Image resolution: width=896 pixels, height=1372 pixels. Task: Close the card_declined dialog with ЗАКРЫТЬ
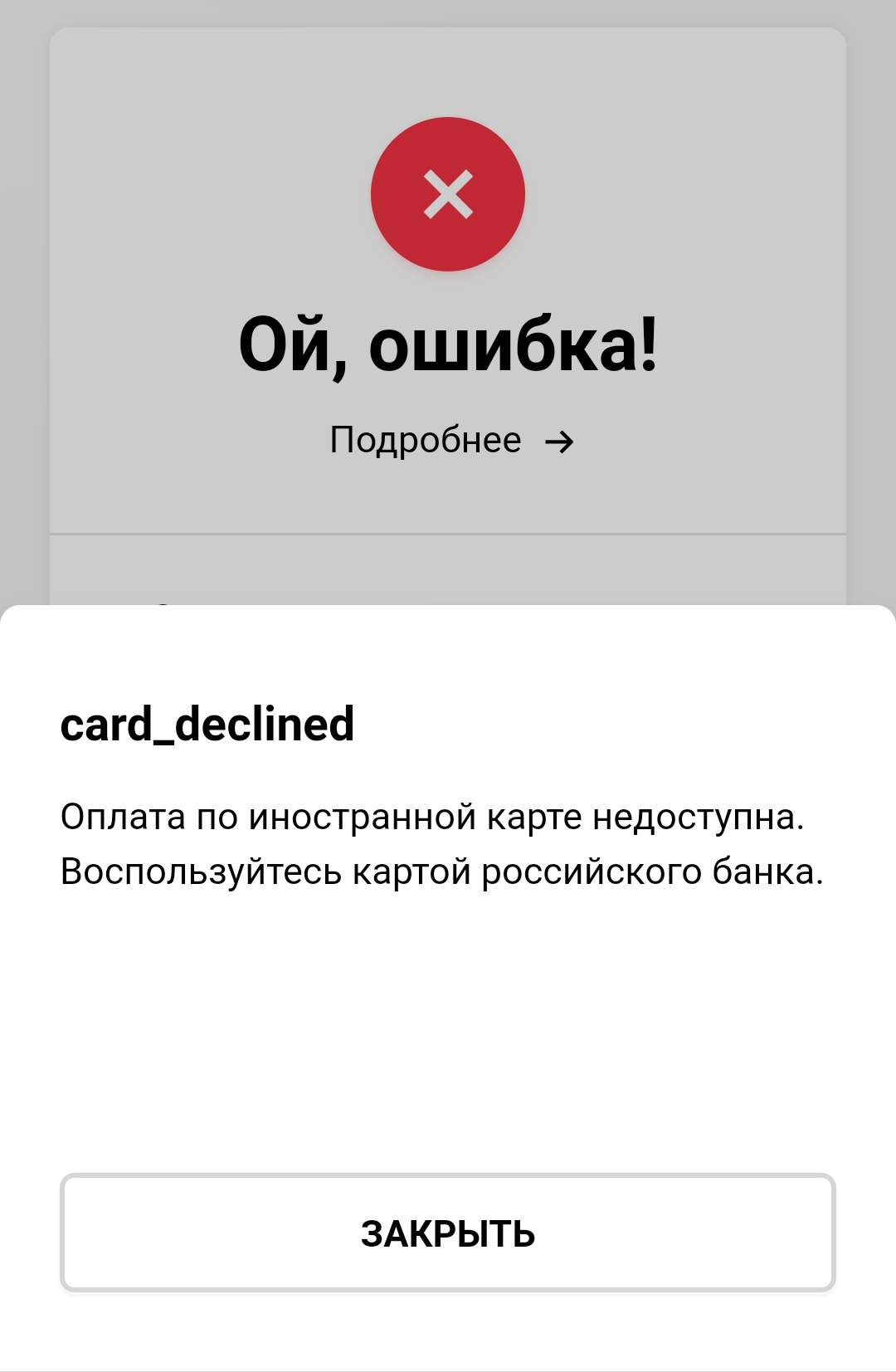[x=447, y=1233]
